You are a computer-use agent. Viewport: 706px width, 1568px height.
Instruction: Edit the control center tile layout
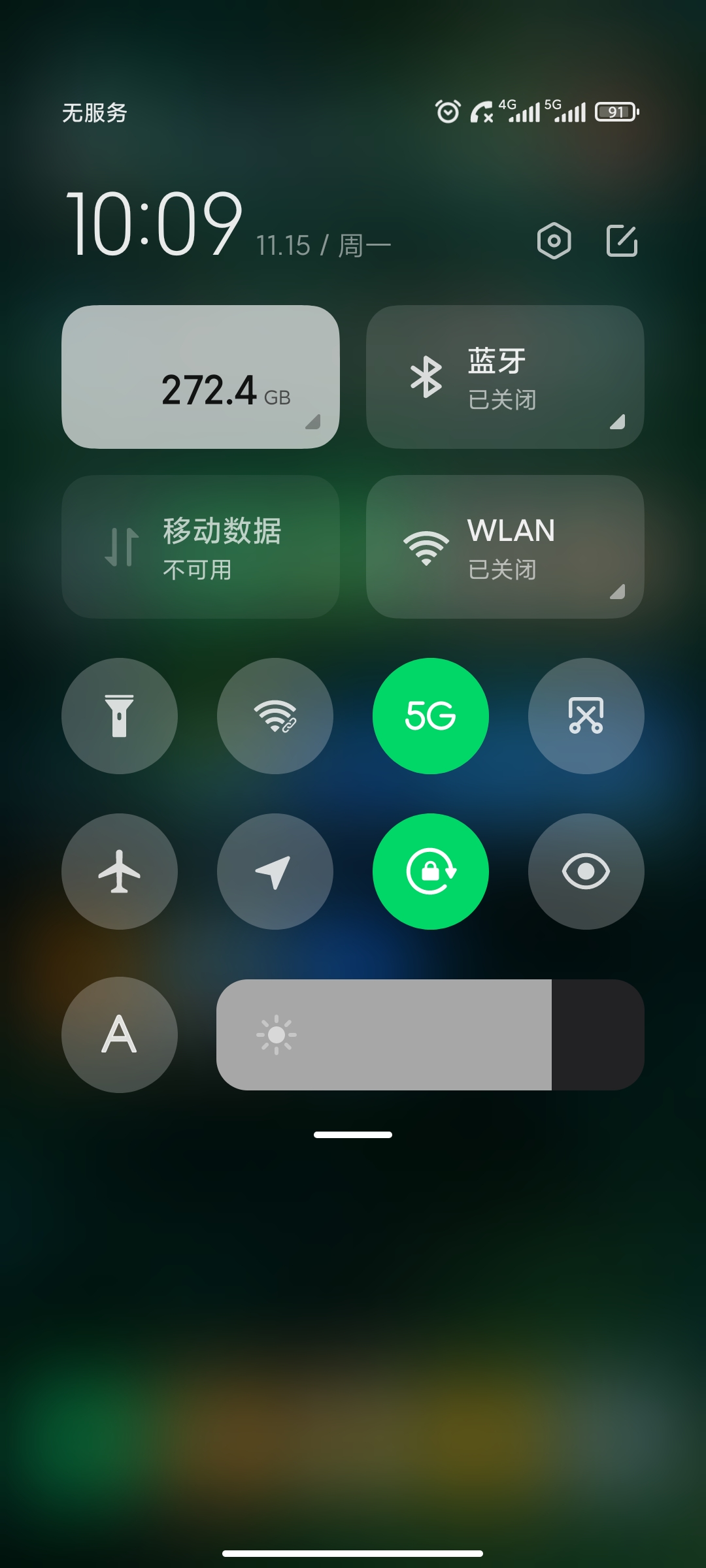(x=622, y=241)
